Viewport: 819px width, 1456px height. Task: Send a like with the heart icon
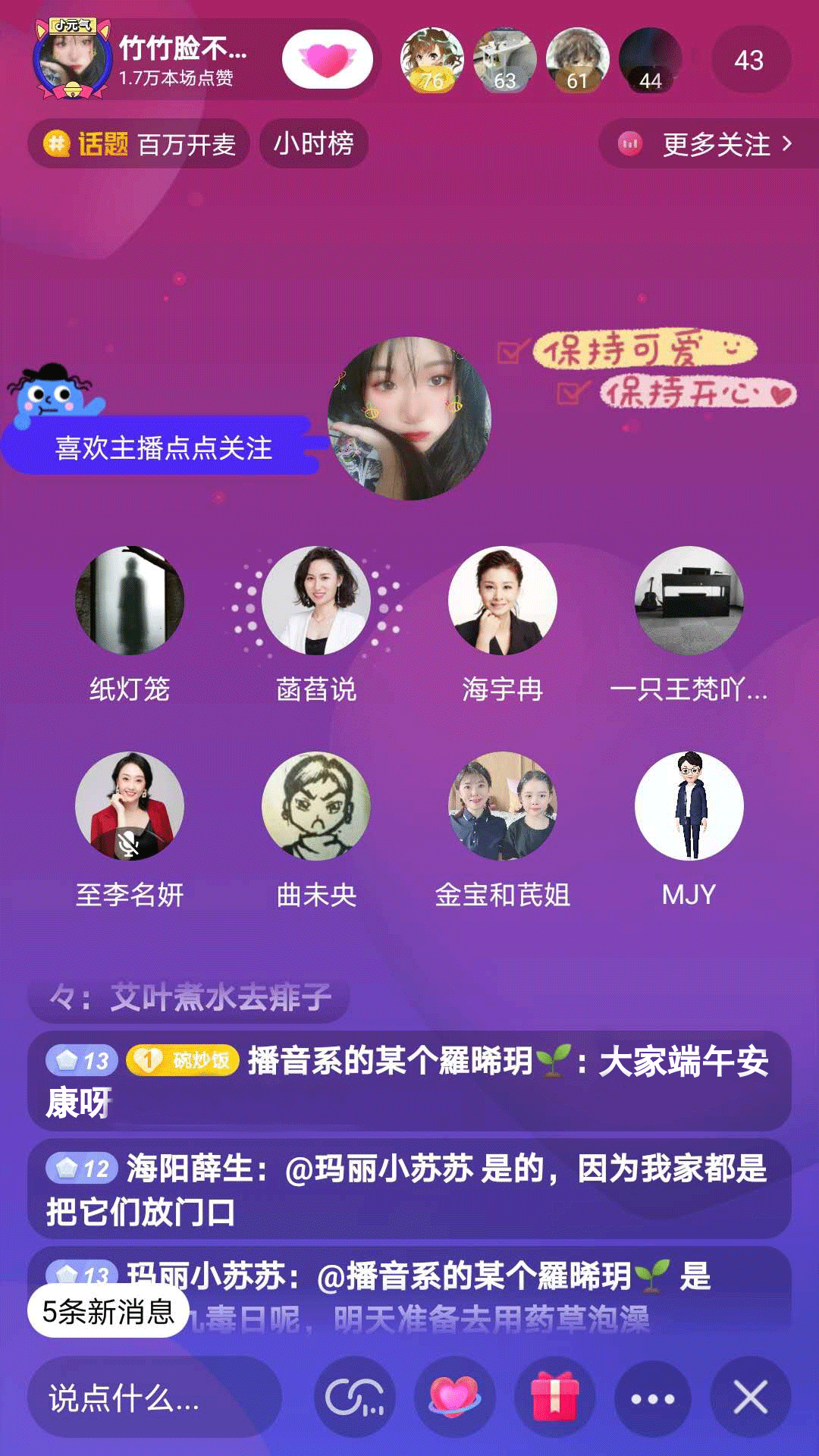454,1398
